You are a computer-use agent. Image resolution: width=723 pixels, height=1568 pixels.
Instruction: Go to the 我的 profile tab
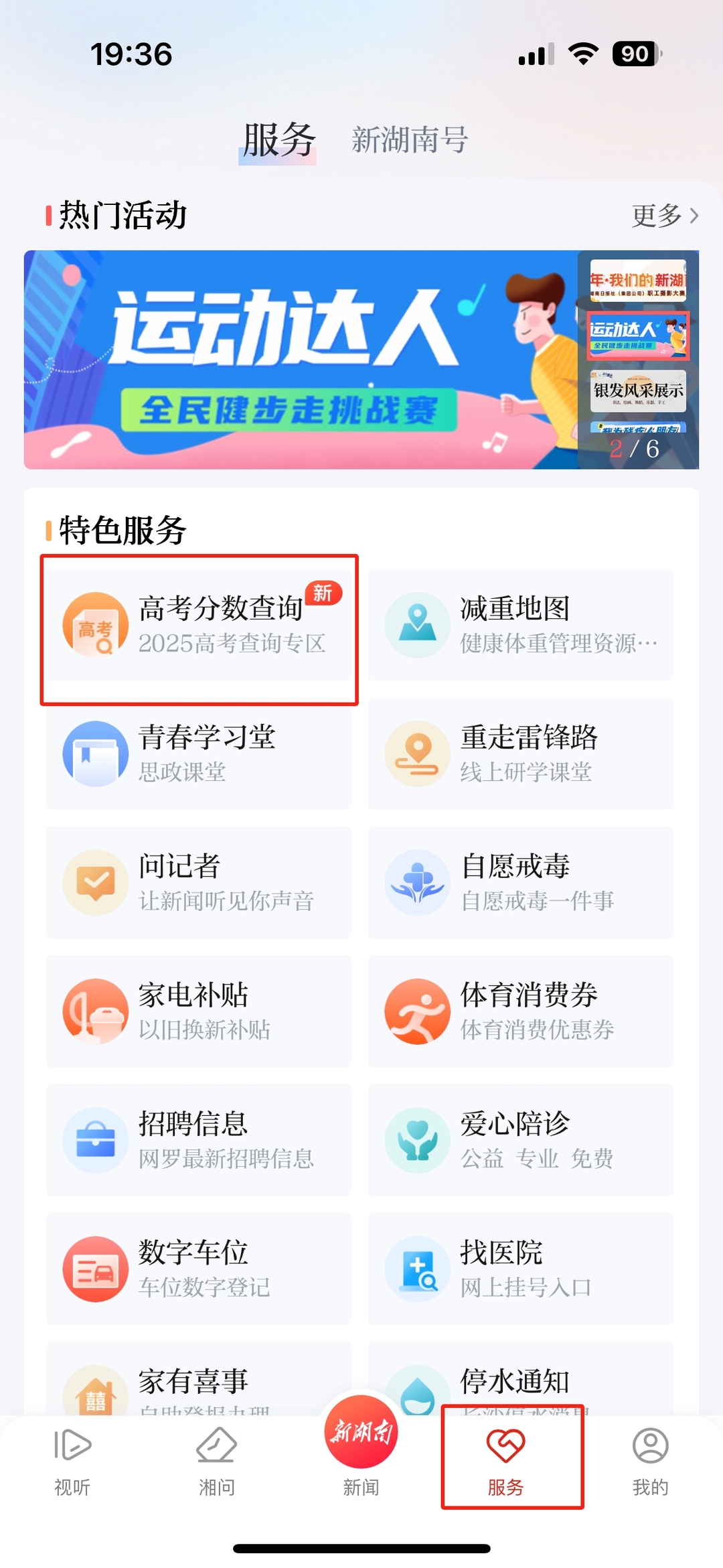point(650,1461)
